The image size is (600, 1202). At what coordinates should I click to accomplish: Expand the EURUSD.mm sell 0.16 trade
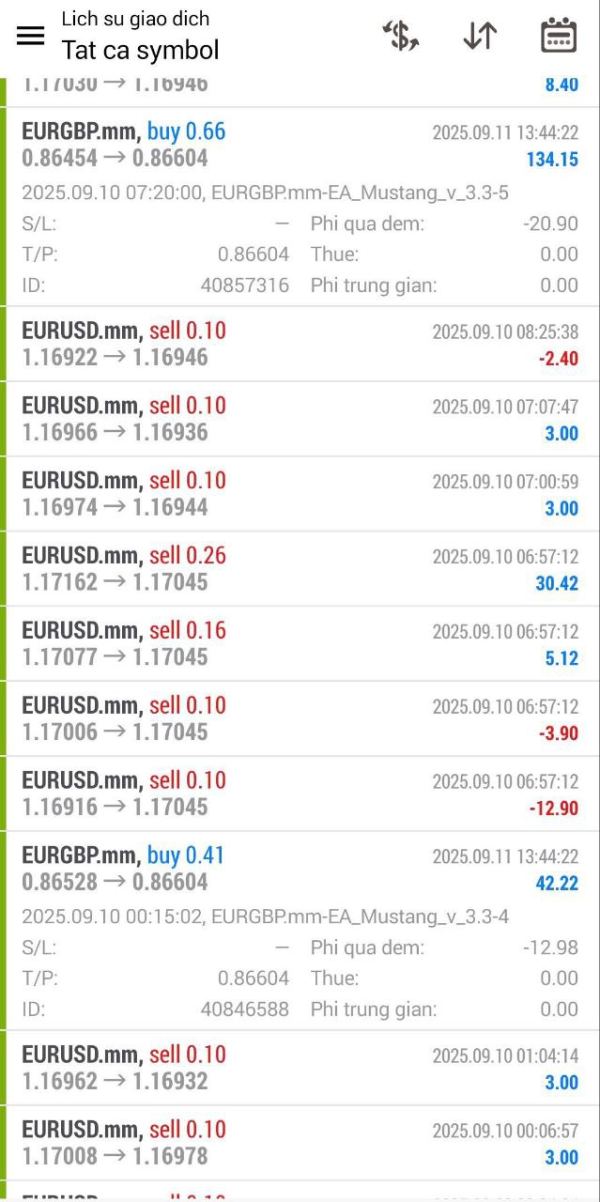point(300,644)
